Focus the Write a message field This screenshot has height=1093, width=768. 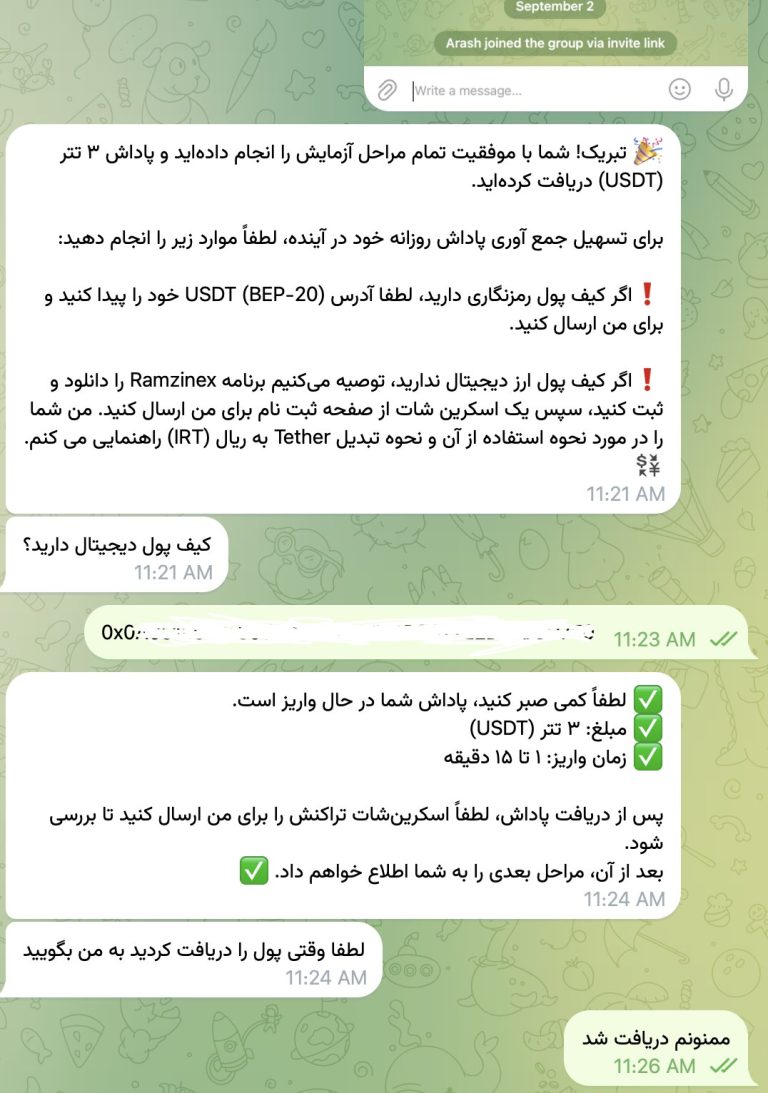pos(530,91)
